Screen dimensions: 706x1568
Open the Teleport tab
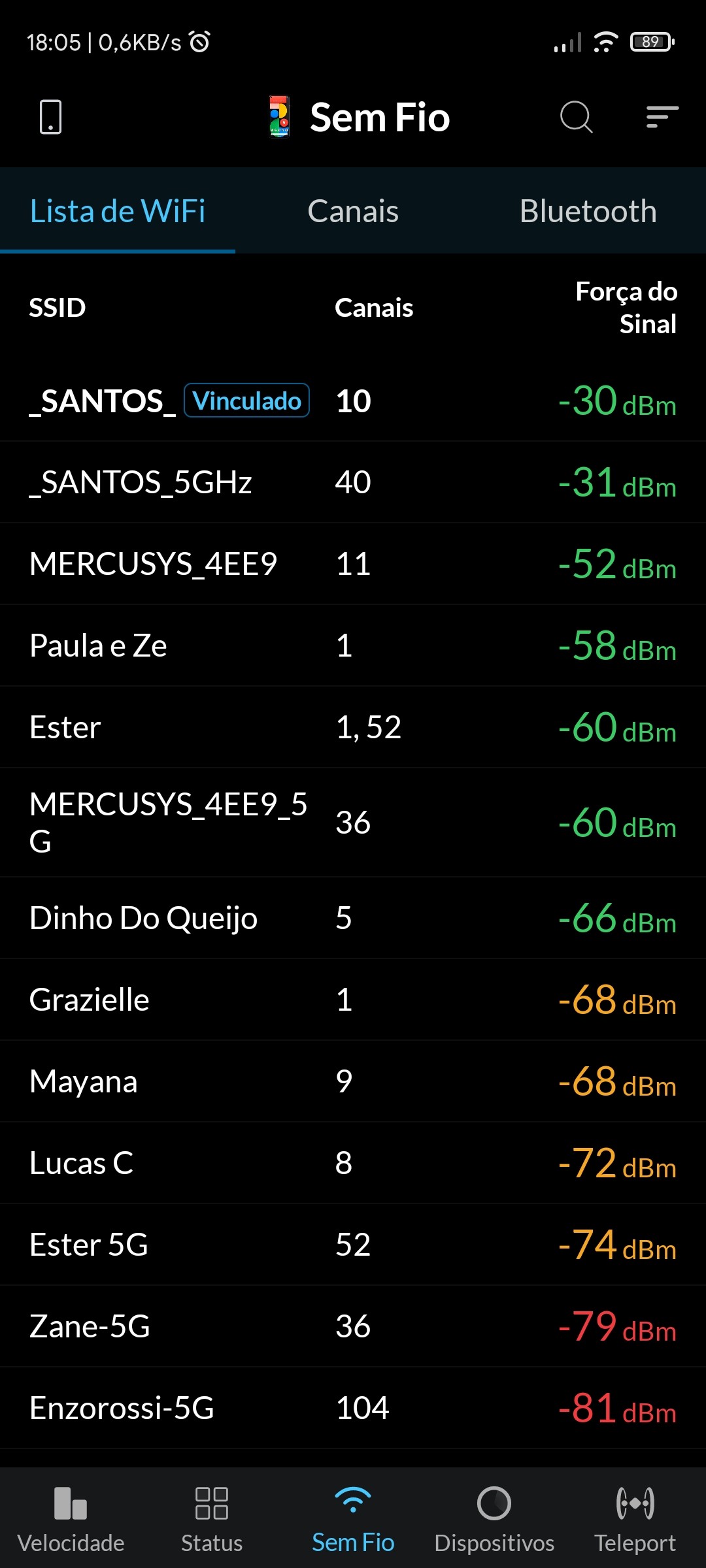[635, 1519]
